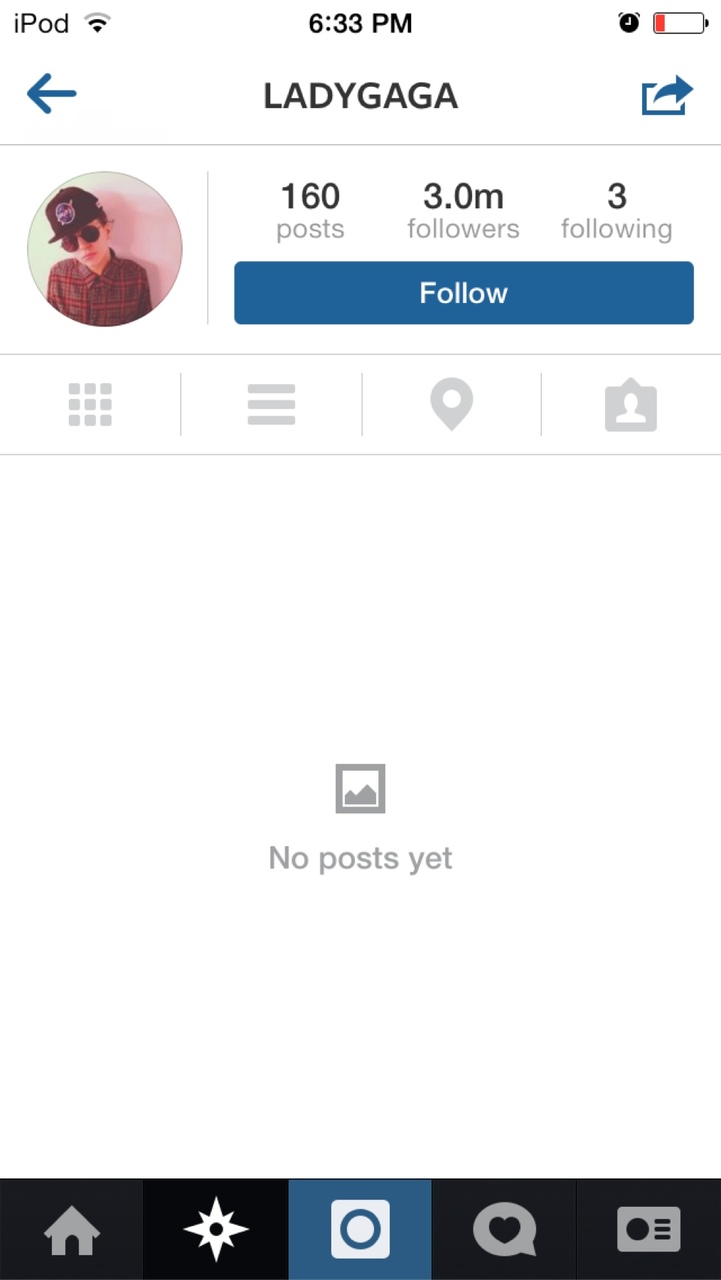This screenshot has height=1280, width=721.
Task: Open the explore star tab
Action: [216, 1230]
